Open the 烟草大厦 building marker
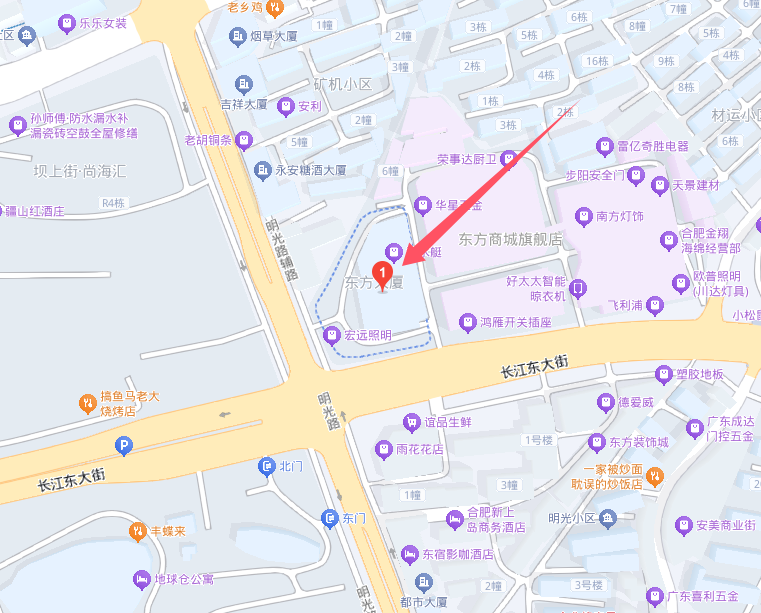761x613 pixels. (x=238, y=37)
